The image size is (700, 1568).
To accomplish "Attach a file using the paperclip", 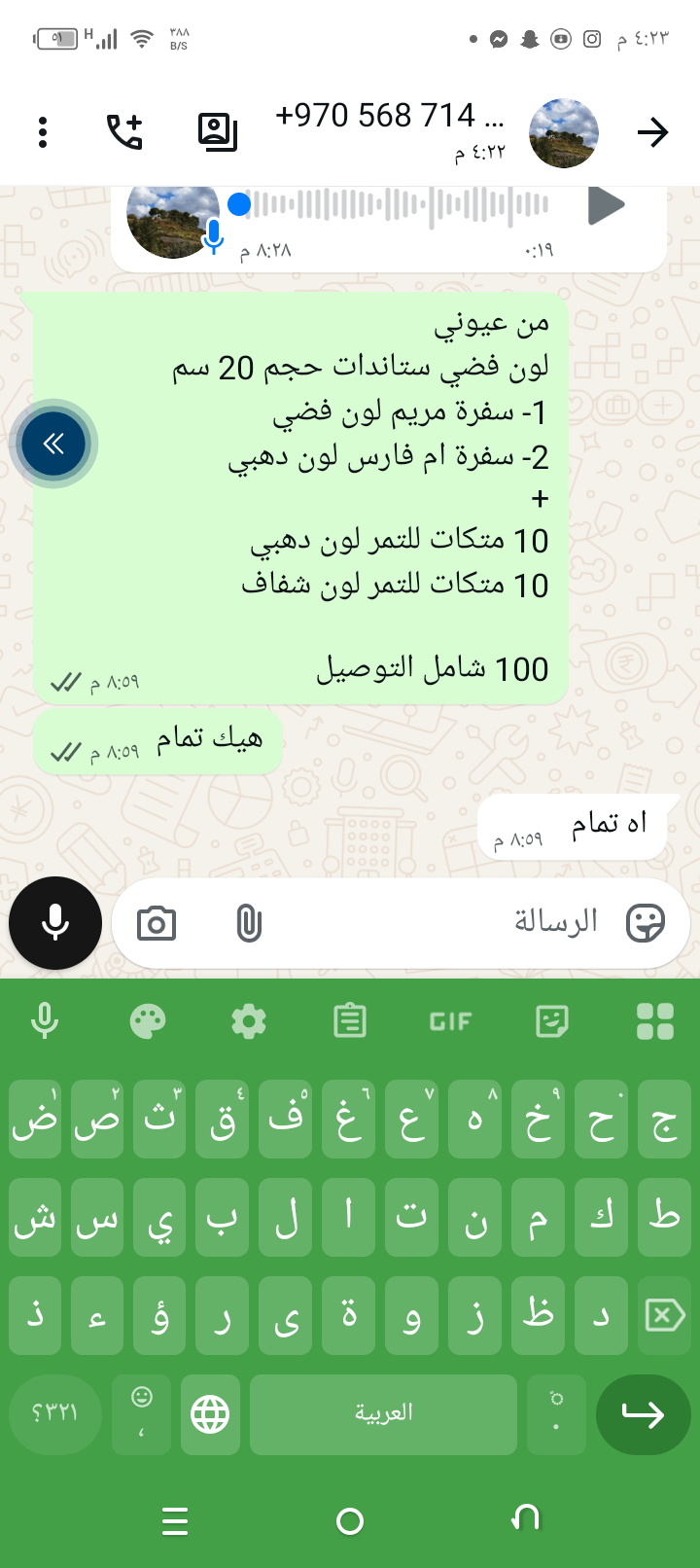I will [x=249, y=923].
